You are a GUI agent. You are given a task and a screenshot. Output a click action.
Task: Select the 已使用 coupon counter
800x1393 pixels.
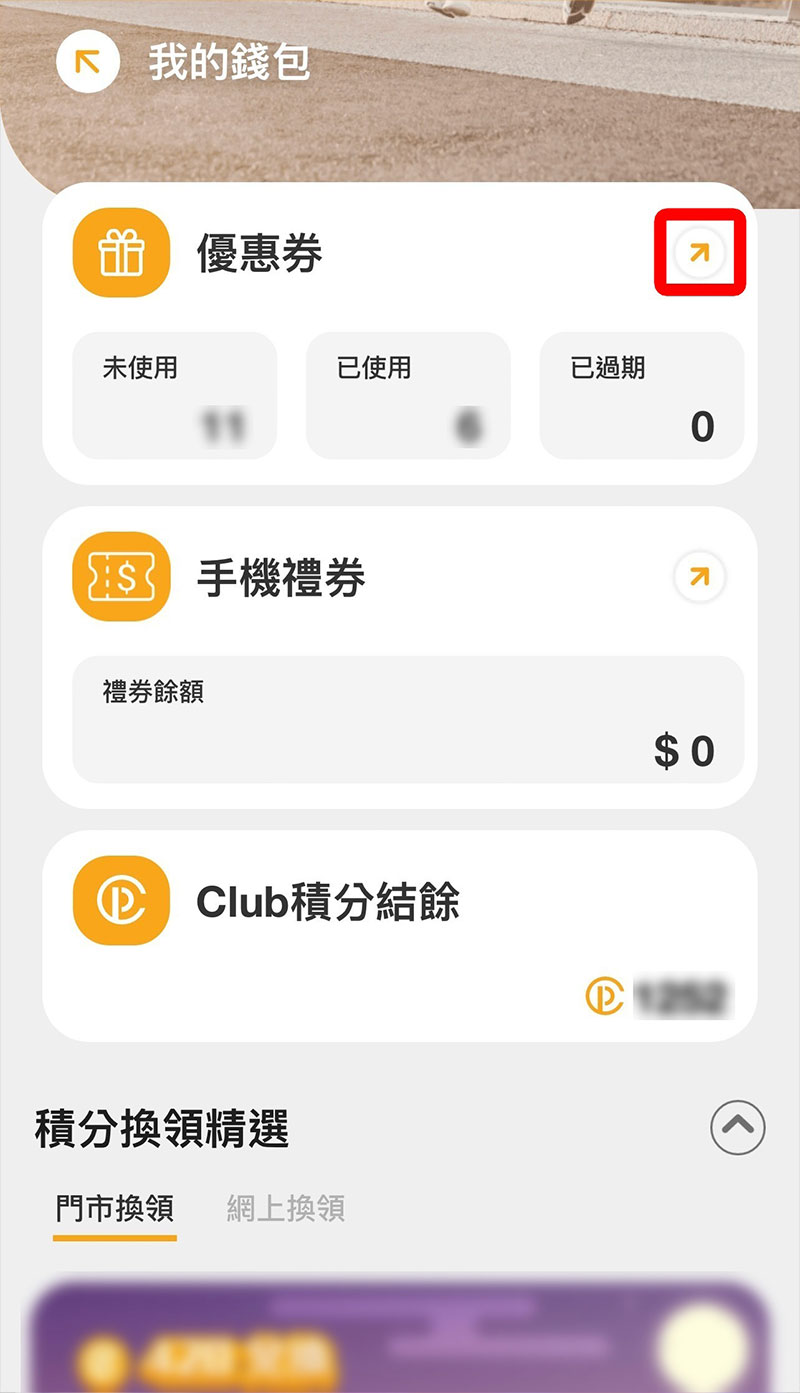click(x=407, y=395)
